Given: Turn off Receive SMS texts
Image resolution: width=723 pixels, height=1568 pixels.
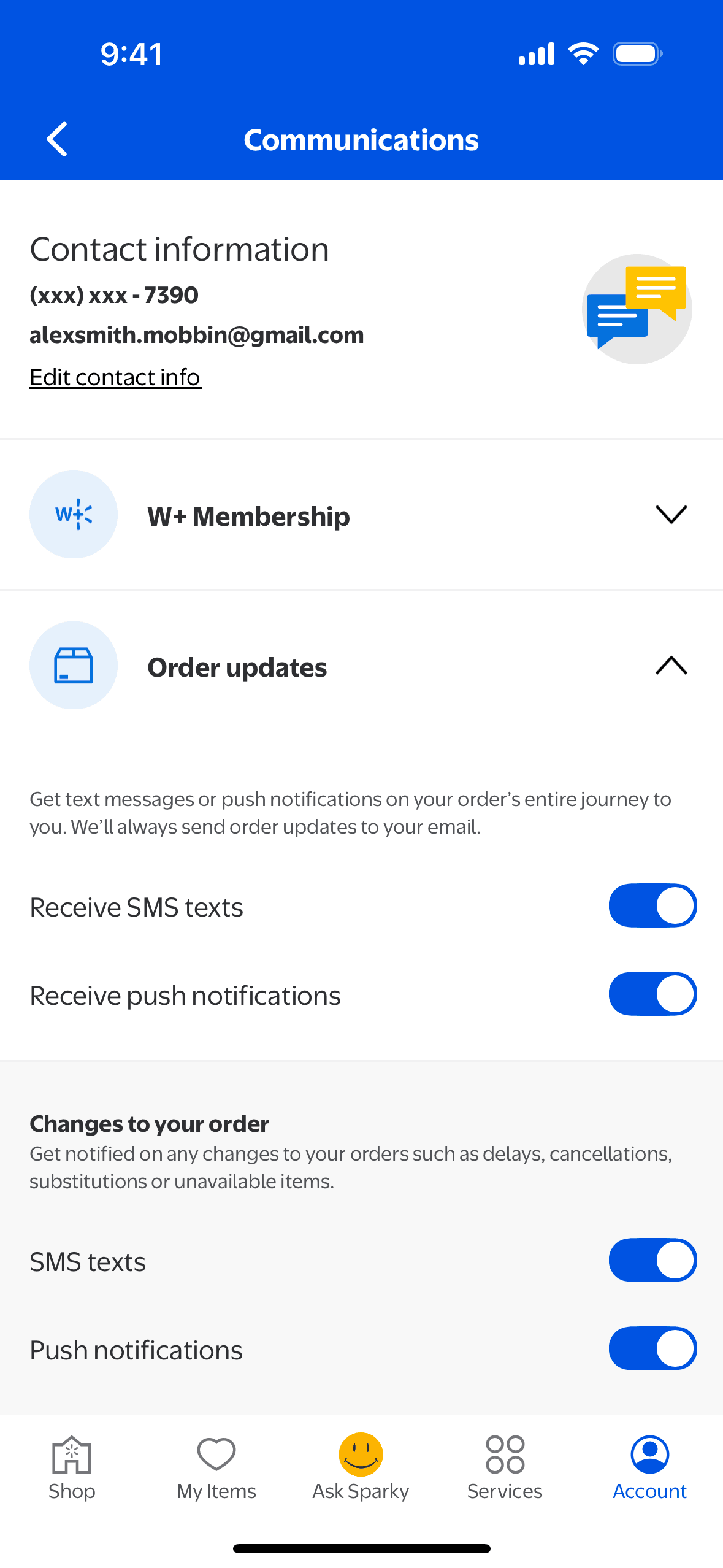Looking at the screenshot, I should pos(652,905).
